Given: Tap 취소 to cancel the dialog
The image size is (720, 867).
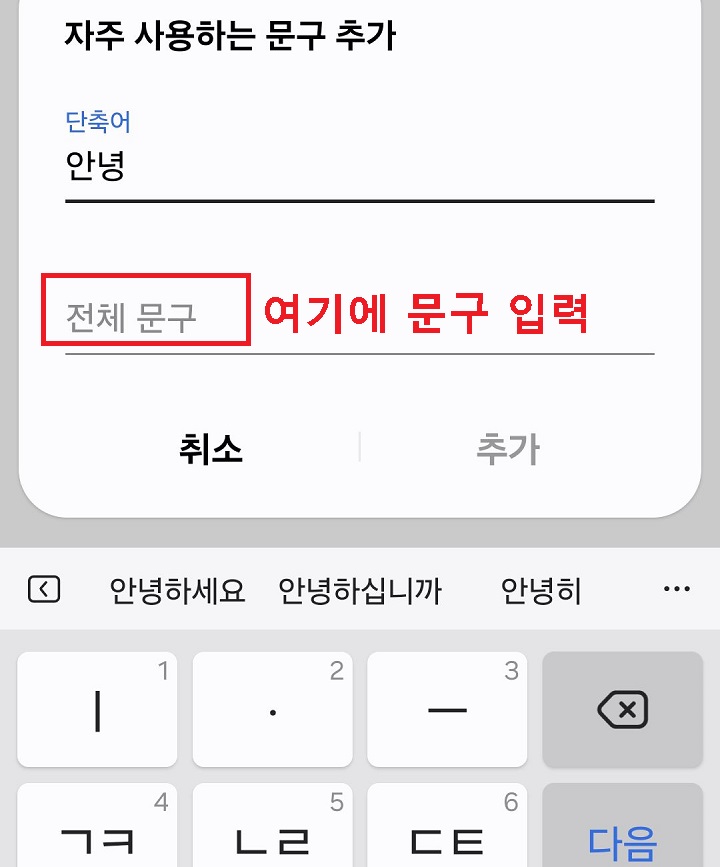Looking at the screenshot, I should tap(209, 449).
